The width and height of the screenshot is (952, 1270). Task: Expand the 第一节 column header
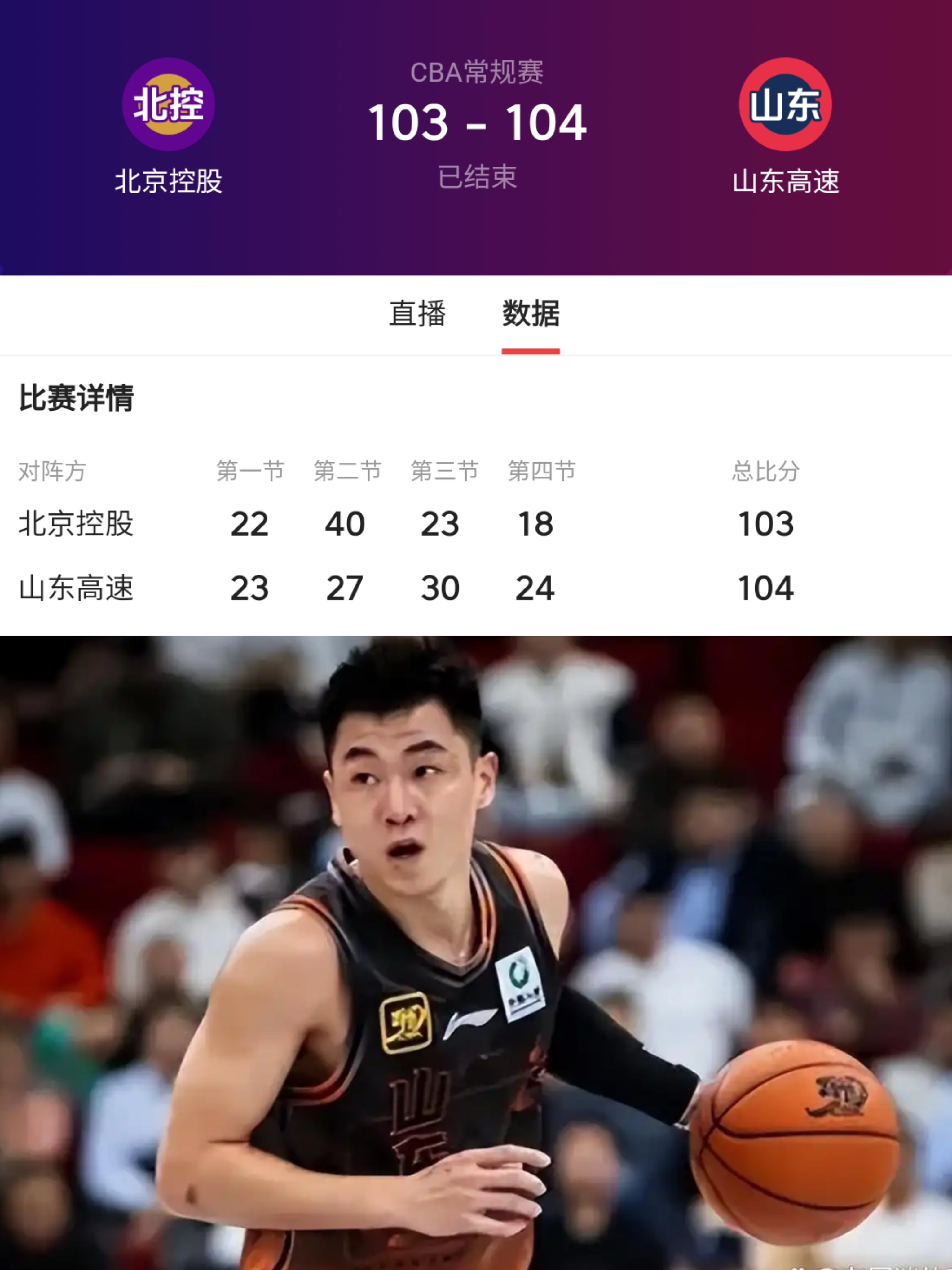249,469
